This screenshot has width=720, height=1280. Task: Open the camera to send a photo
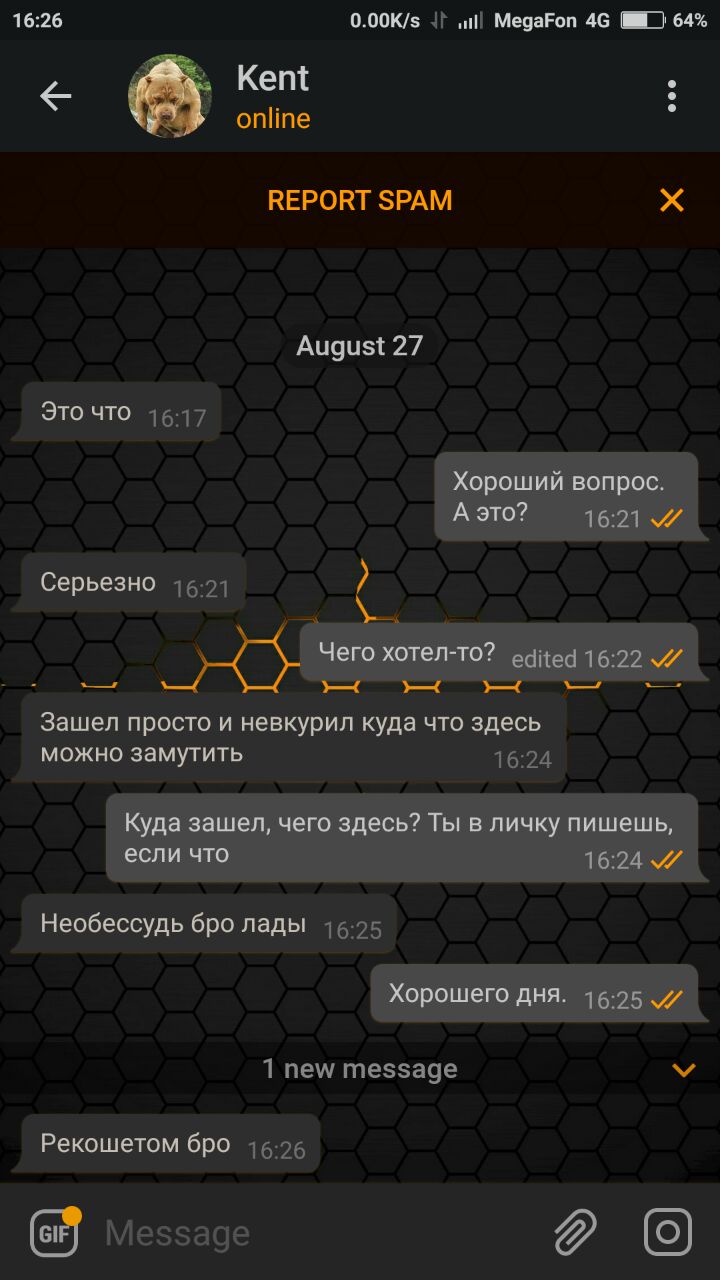pos(667,1232)
